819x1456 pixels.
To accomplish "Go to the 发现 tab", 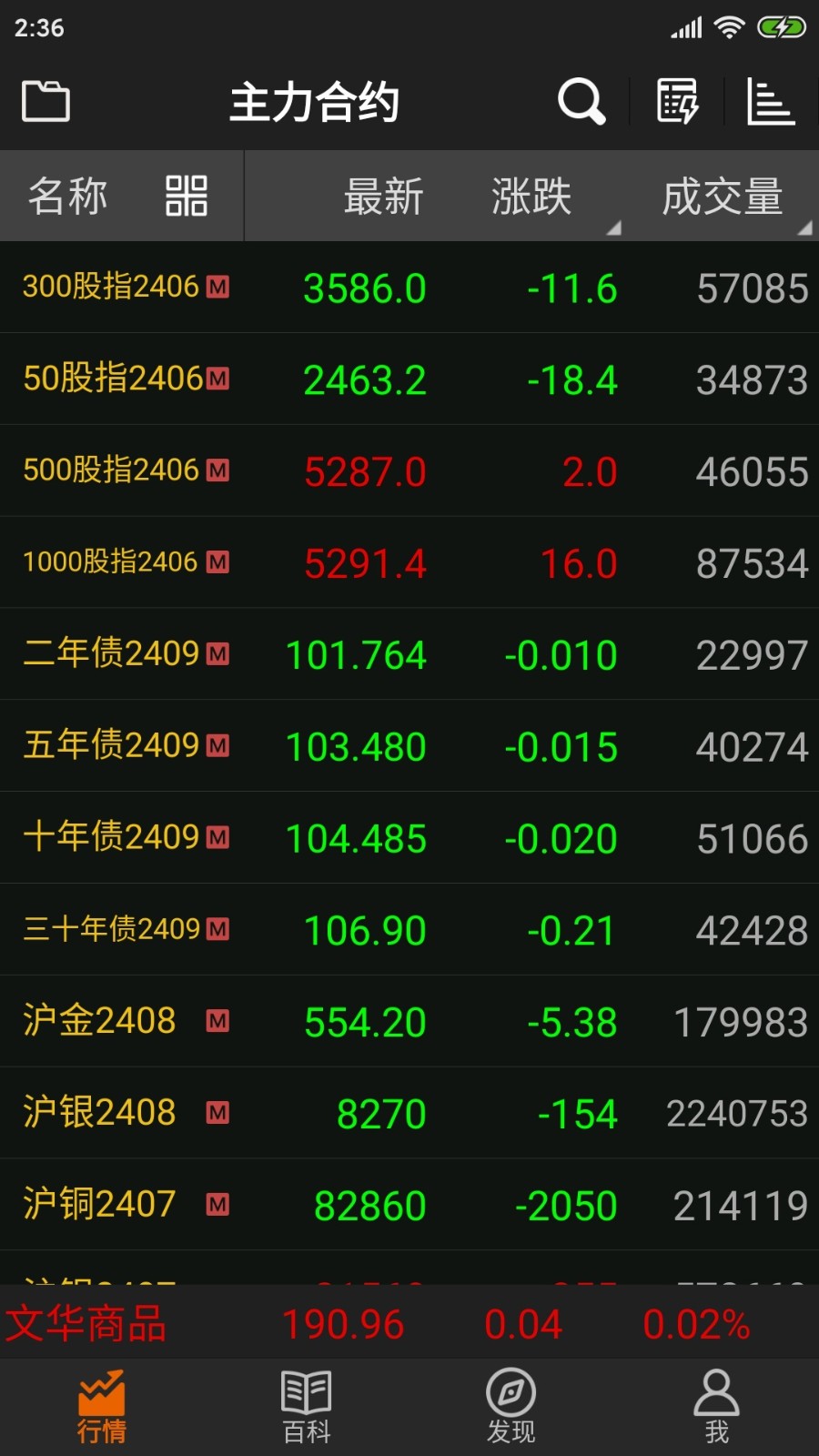I will click(511, 1407).
